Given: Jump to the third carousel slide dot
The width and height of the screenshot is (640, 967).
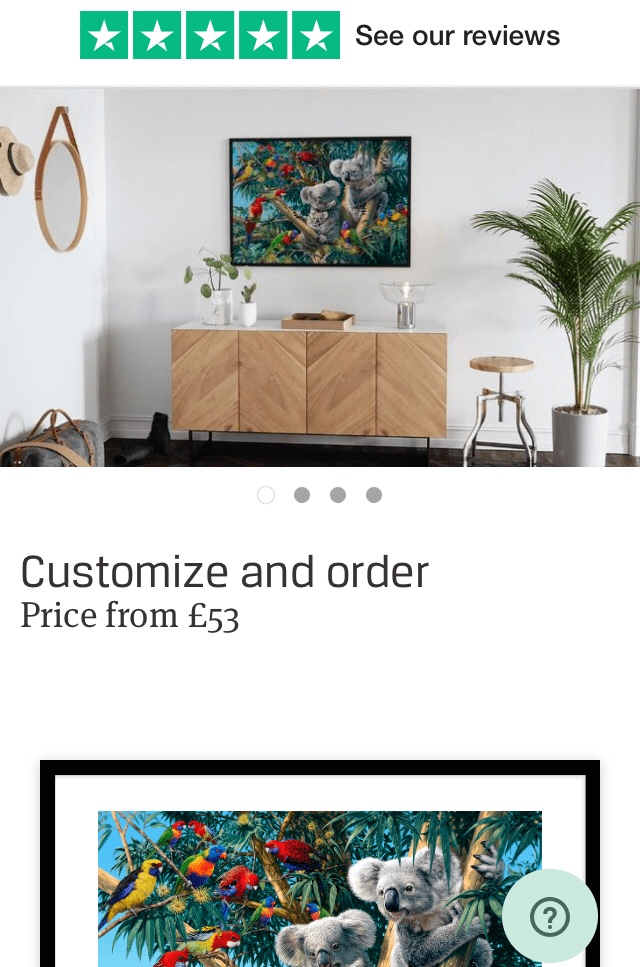Looking at the screenshot, I should 338,495.
